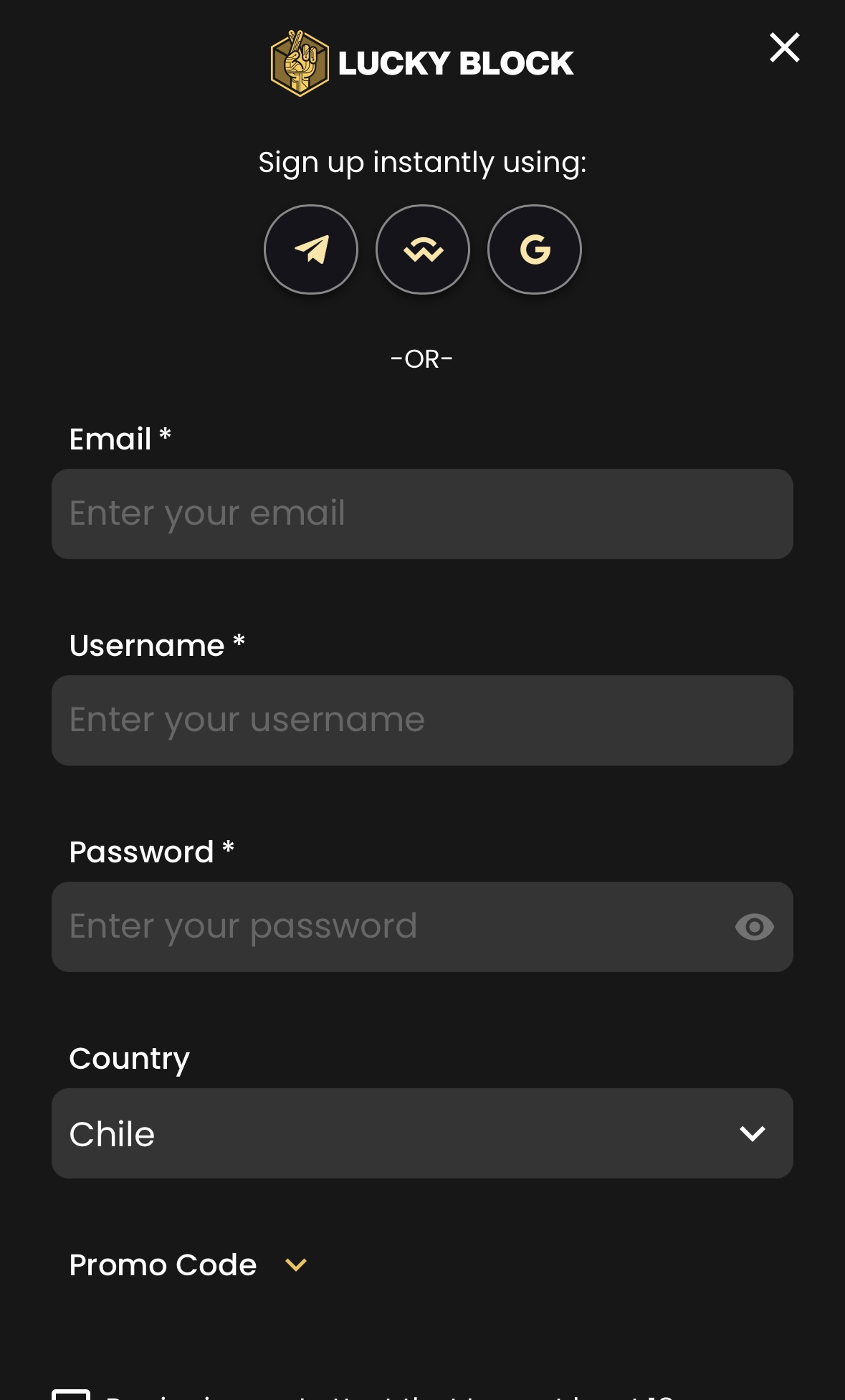
Task: Close the sign up dialog
Action: 784,48
